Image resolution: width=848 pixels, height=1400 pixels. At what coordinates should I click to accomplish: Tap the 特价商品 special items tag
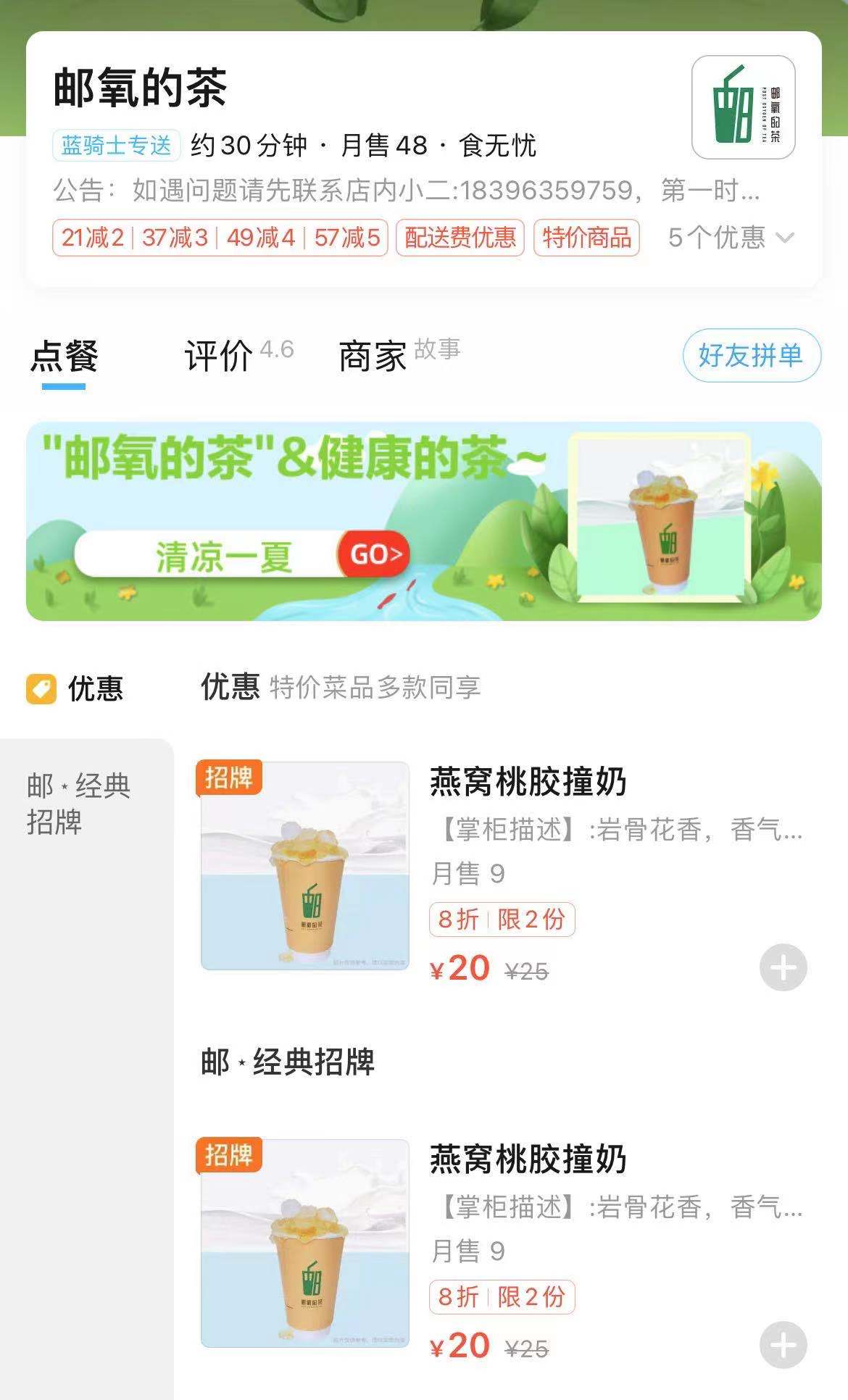(x=586, y=238)
